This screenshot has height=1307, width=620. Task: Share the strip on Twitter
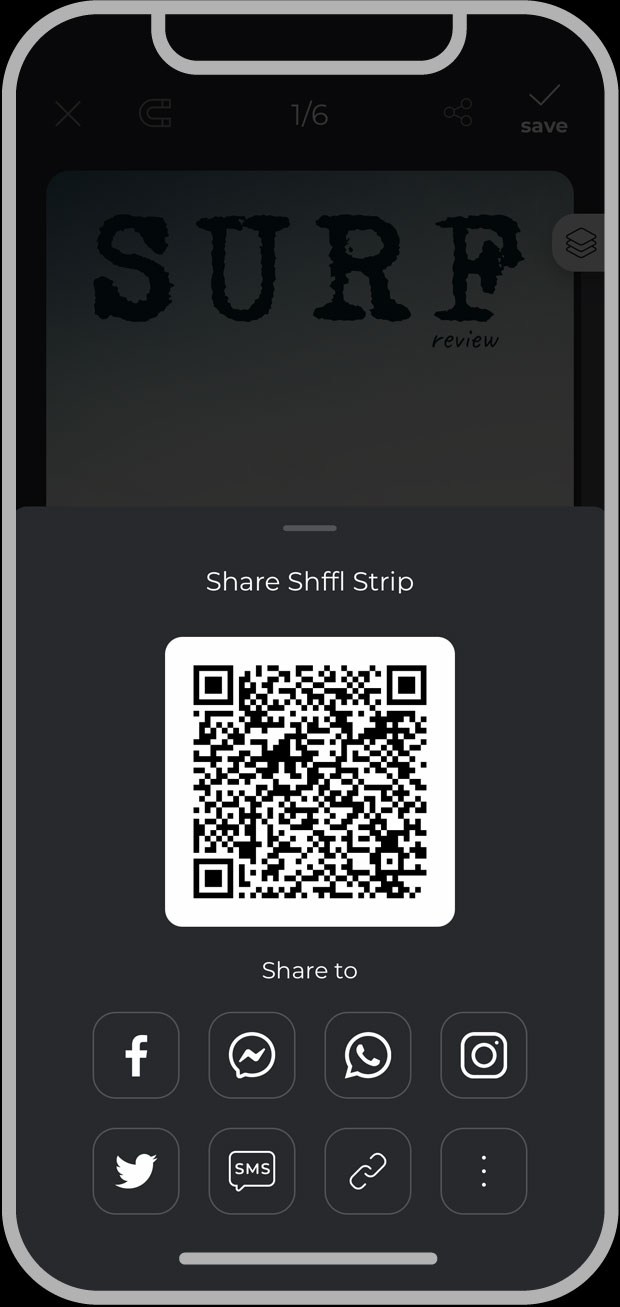(x=136, y=1171)
